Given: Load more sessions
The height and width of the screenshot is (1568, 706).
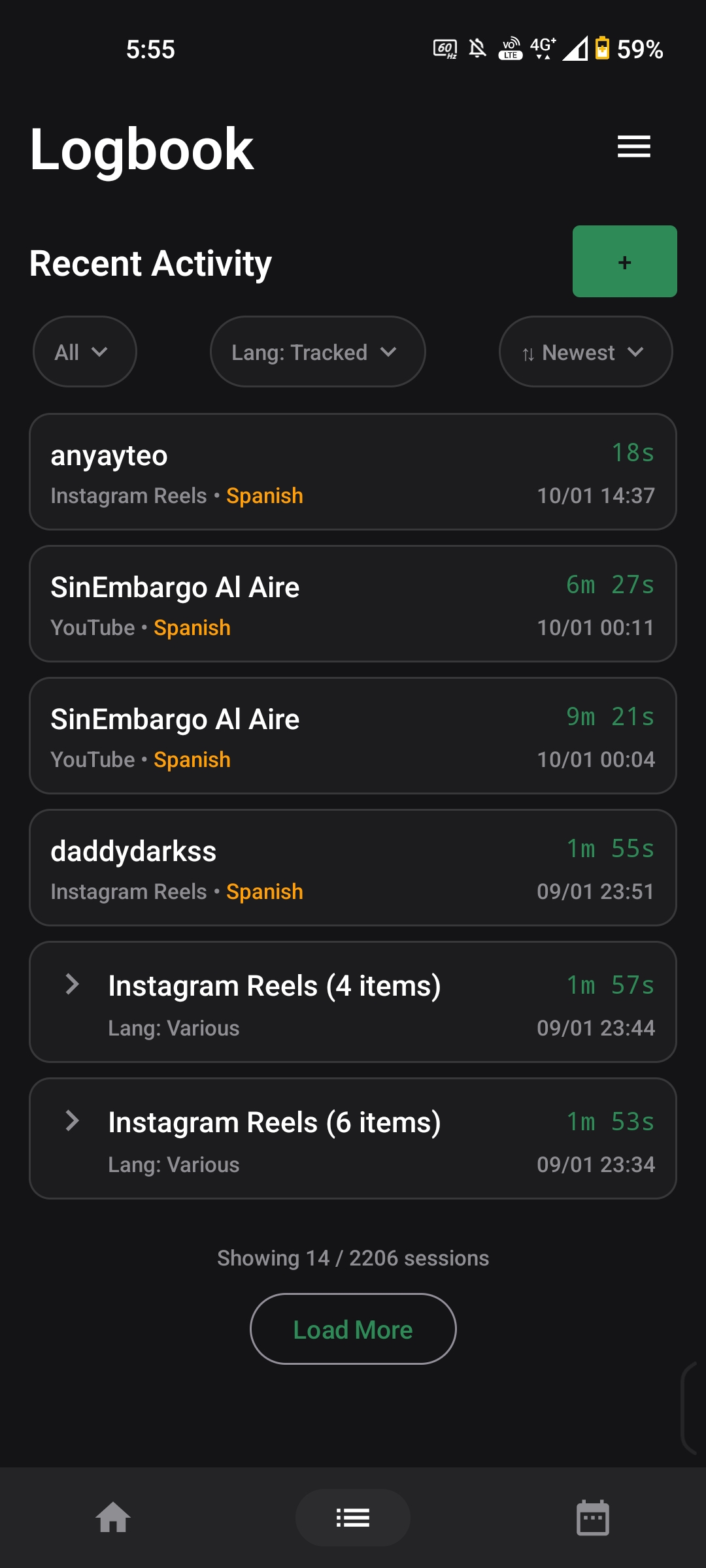Looking at the screenshot, I should click(x=353, y=1330).
